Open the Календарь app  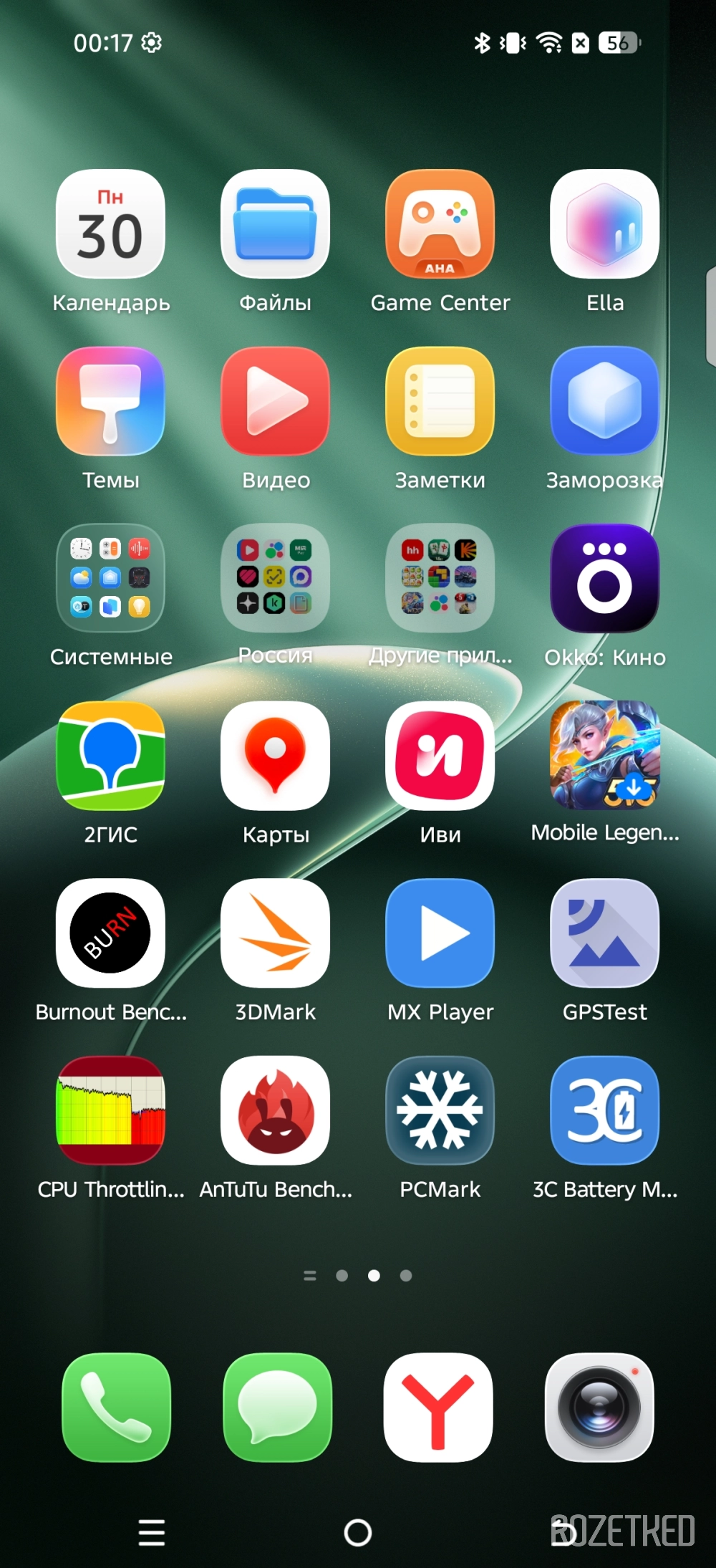(110, 225)
